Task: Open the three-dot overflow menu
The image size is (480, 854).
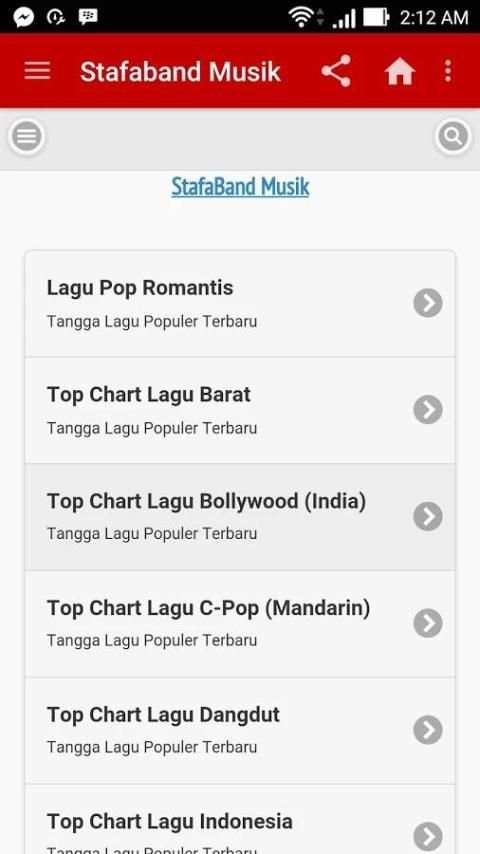Action: coord(448,71)
